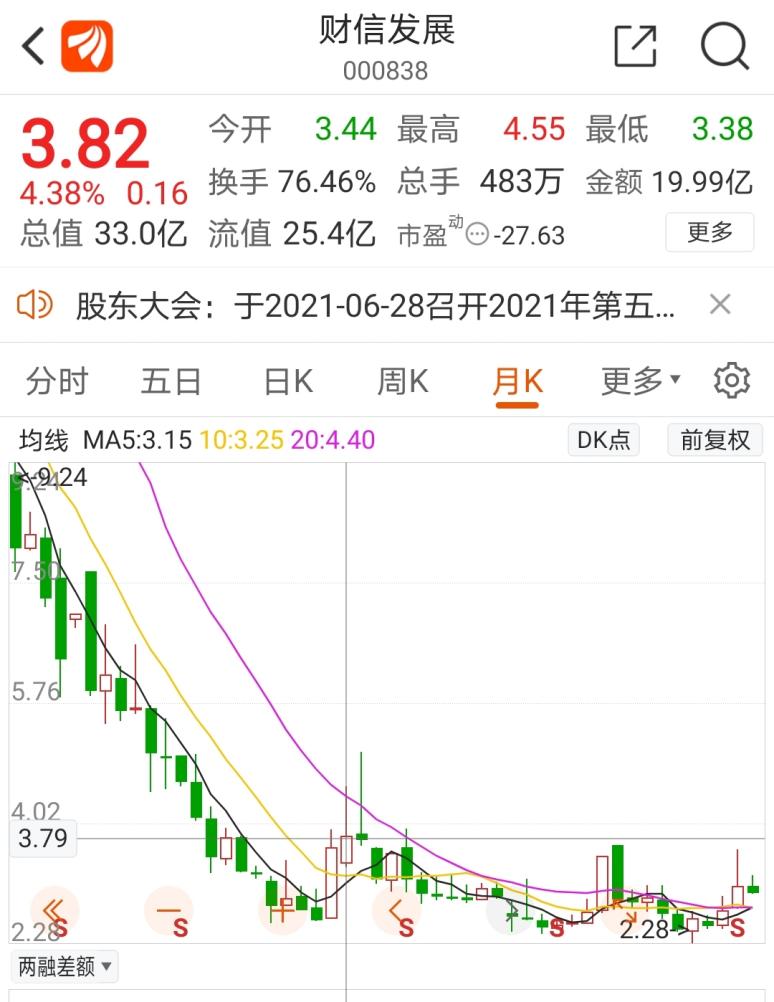Go back using the top-left arrow
The width and height of the screenshot is (774, 1002).
click(x=34, y=46)
